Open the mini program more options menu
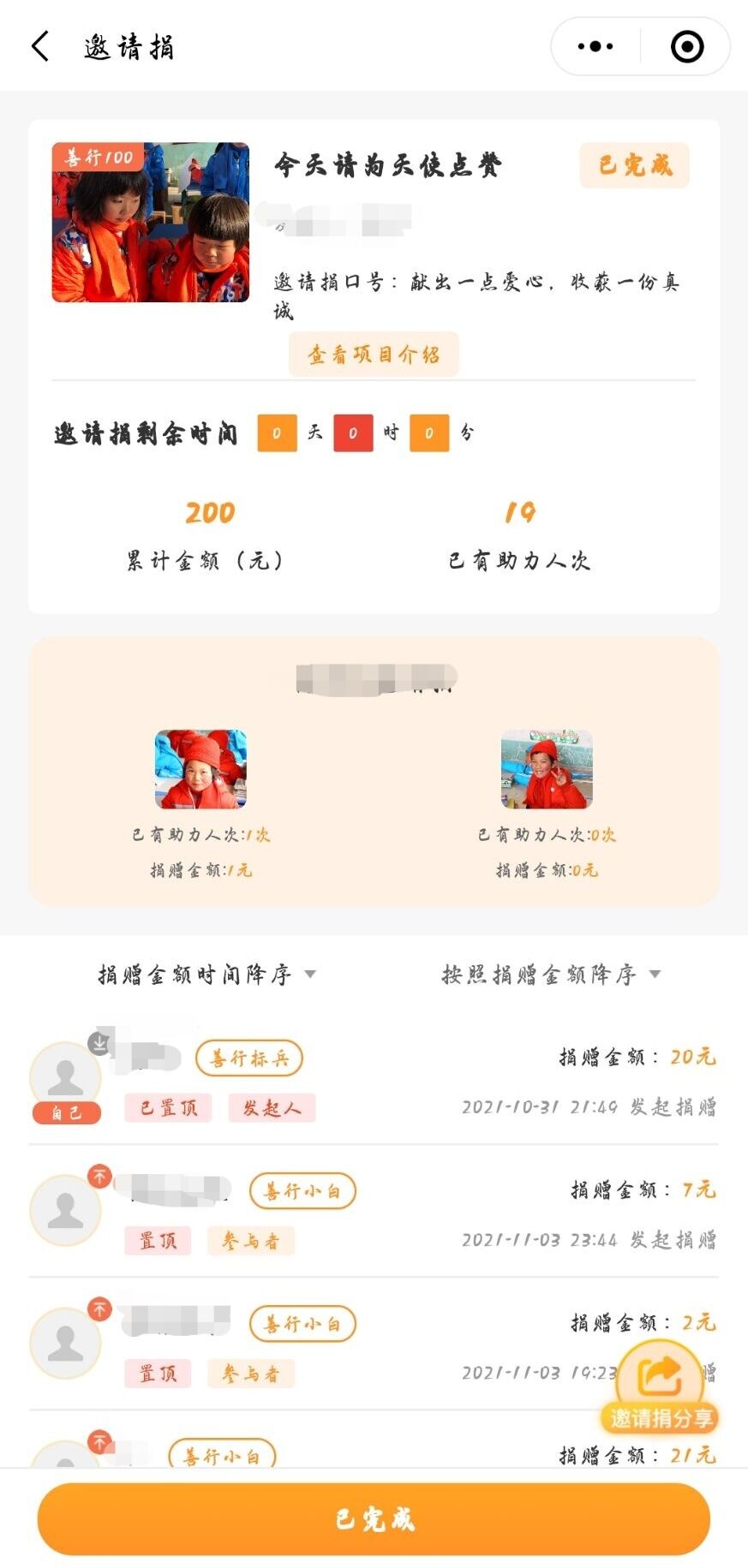Screen dimensions: 748x1568 point(595,46)
